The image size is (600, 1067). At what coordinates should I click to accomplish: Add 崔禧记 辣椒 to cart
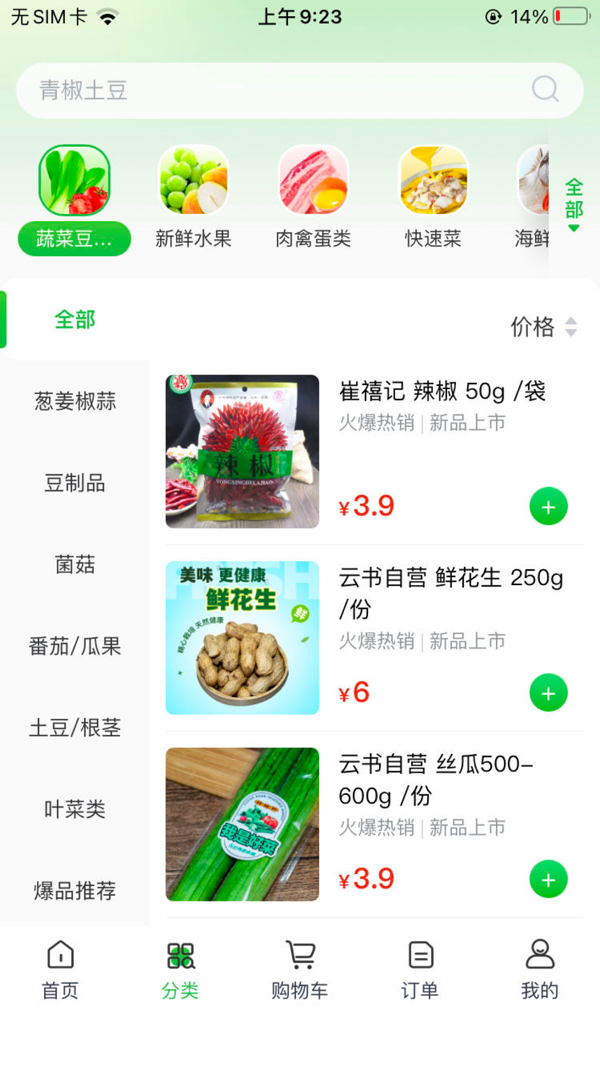[548, 506]
